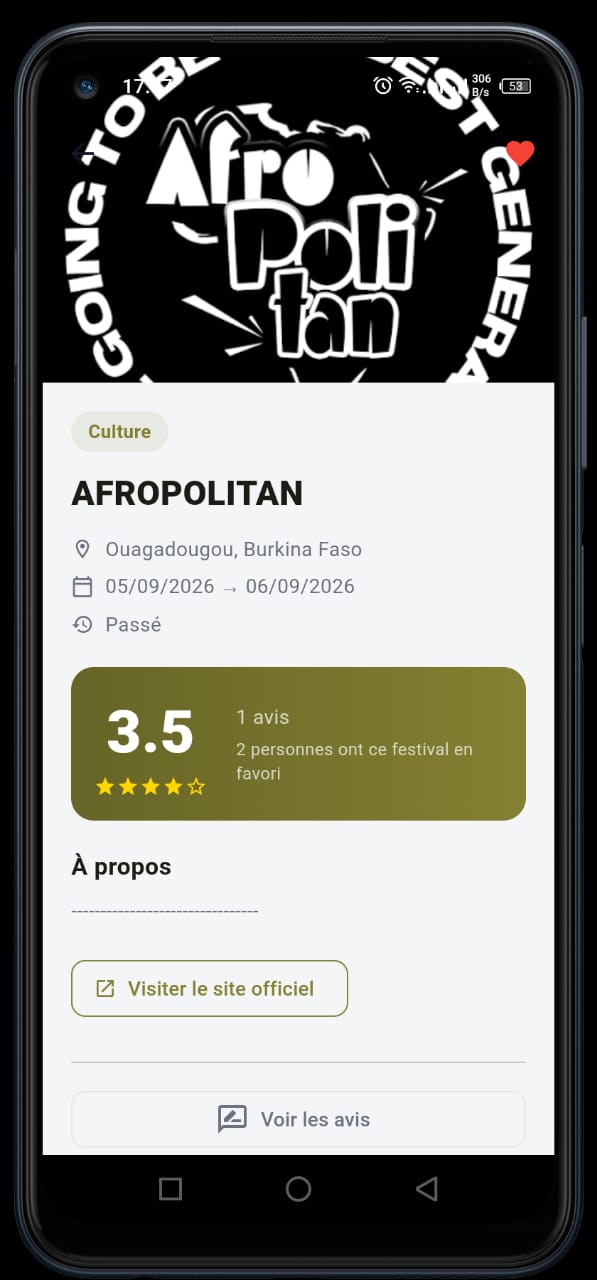Remove festival from favorites via the heart
This screenshot has height=1280, width=597.
tap(520, 153)
